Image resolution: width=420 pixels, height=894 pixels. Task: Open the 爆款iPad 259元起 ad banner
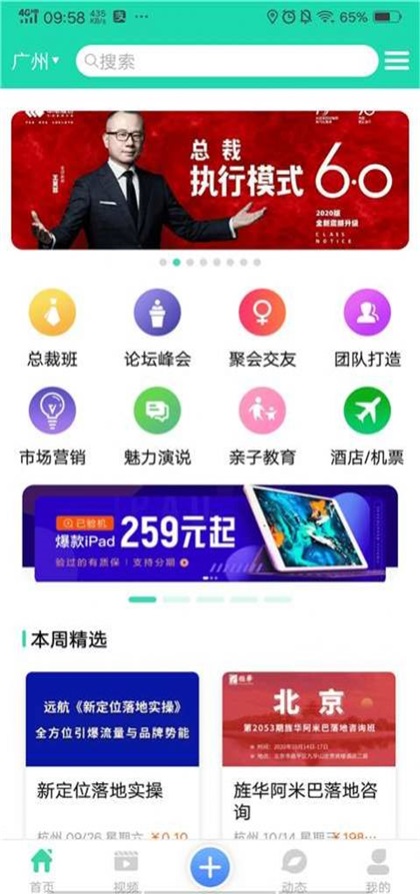pyautogui.click(x=210, y=534)
